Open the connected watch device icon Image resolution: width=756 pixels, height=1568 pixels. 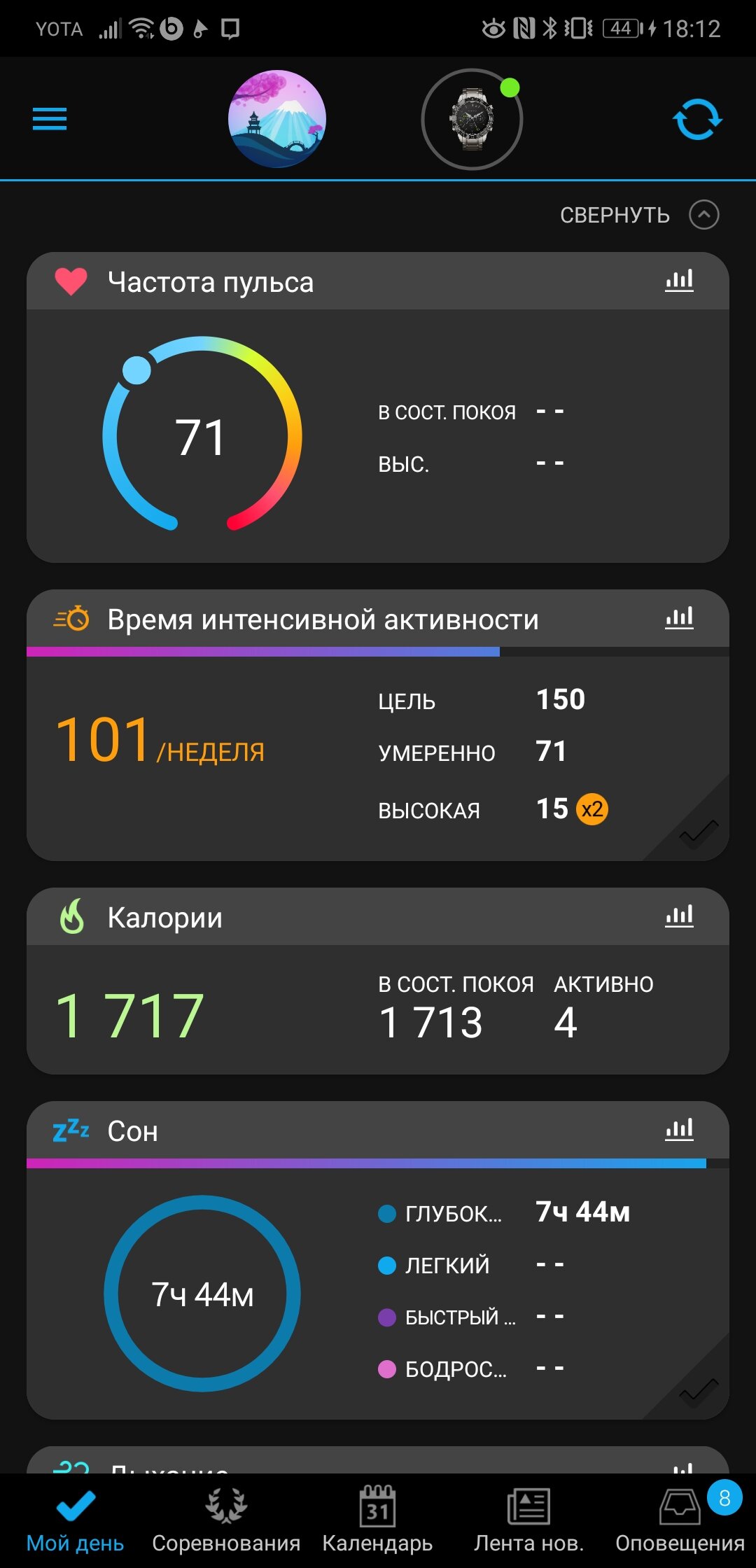pos(472,119)
